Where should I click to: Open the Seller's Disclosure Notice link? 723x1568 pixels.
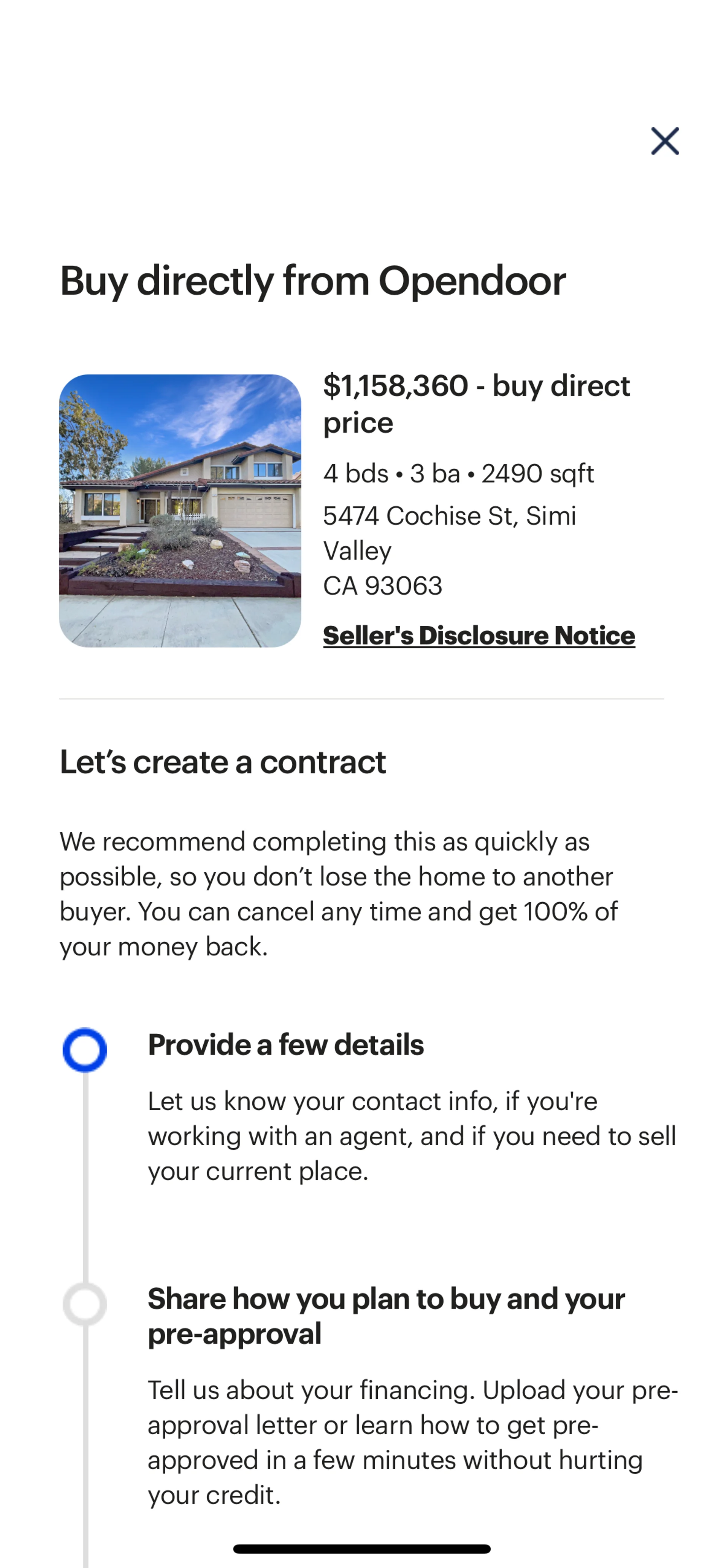click(478, 636)
